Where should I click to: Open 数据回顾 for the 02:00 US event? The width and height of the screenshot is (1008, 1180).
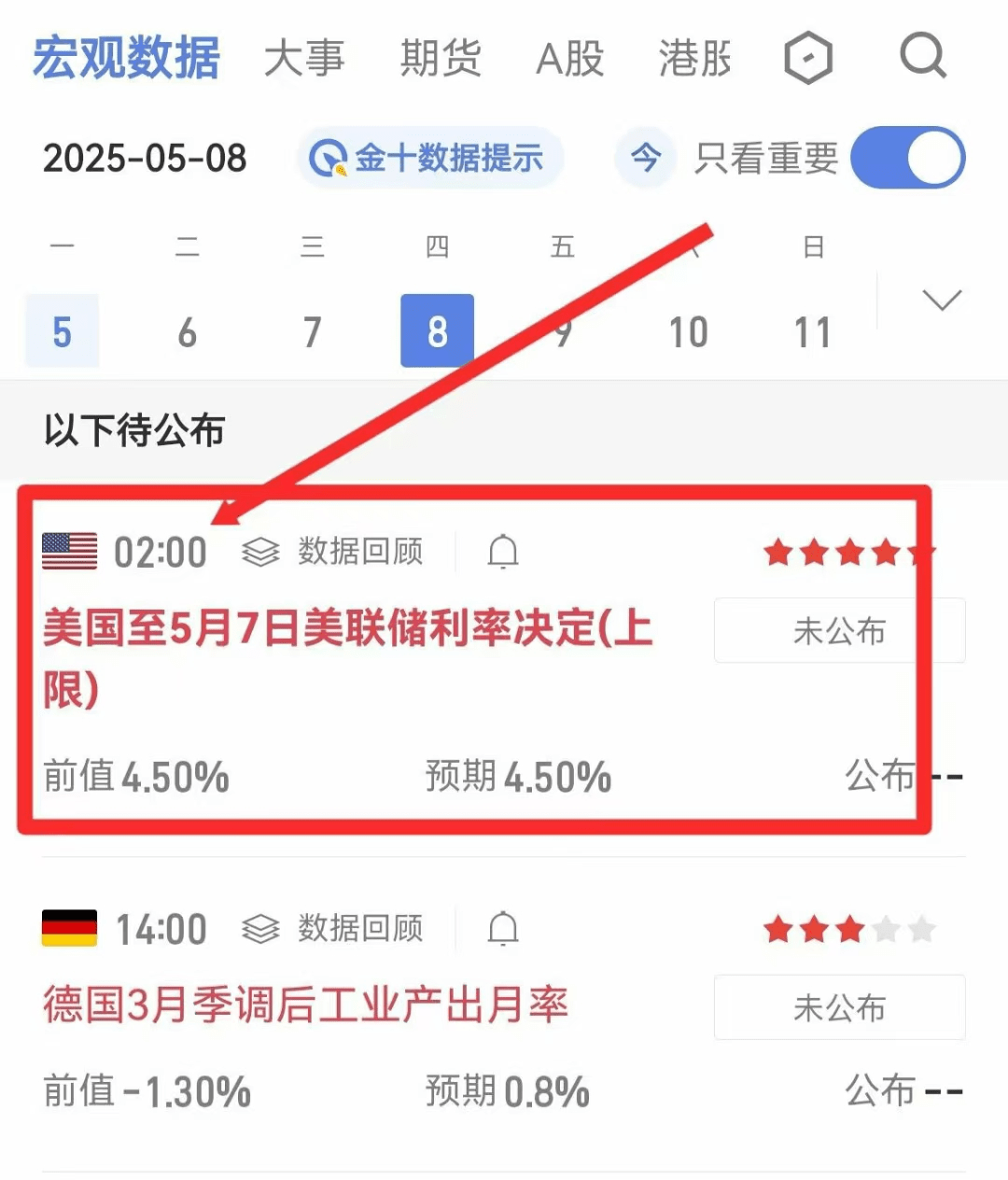[334, 552]
